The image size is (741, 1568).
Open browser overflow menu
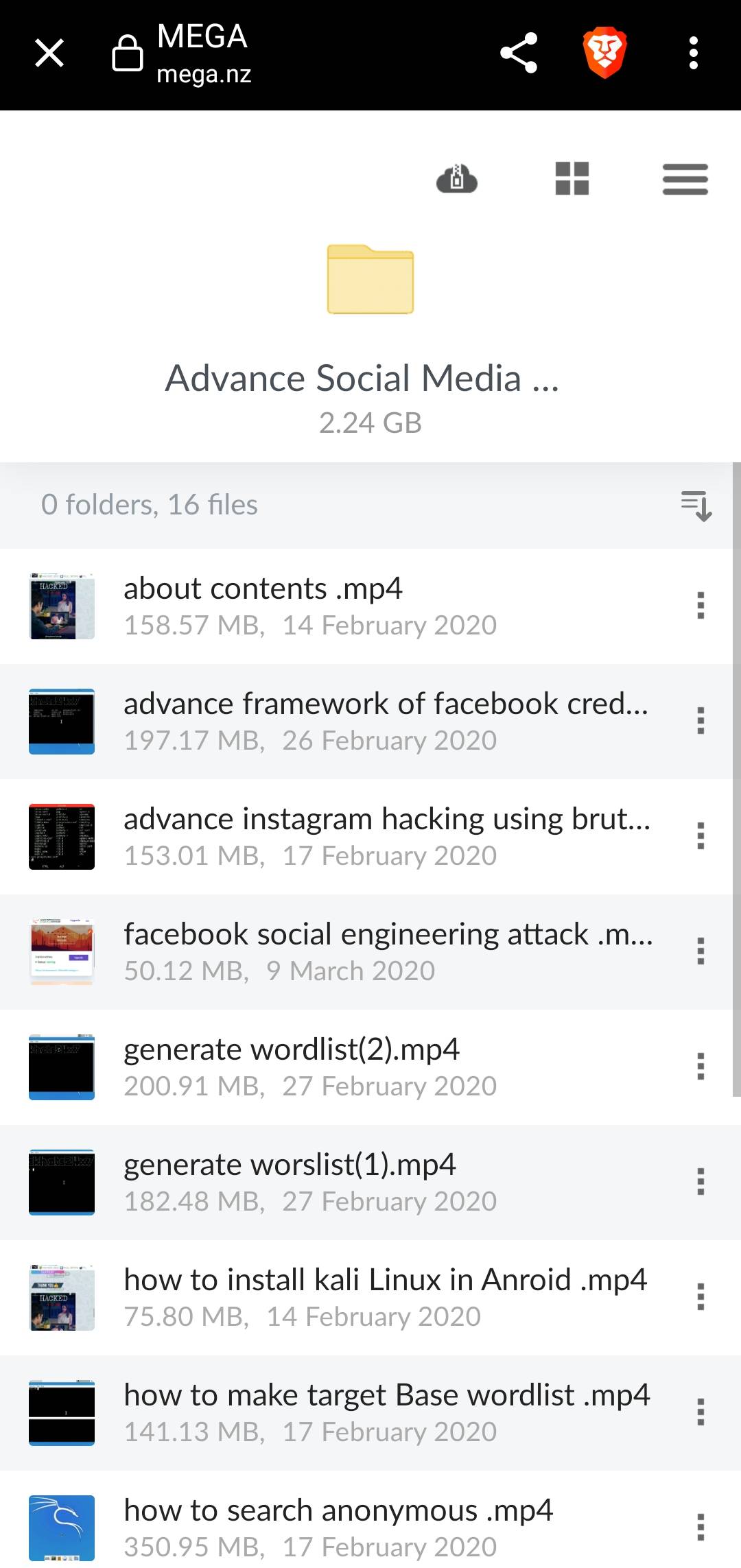pos(693,53)
